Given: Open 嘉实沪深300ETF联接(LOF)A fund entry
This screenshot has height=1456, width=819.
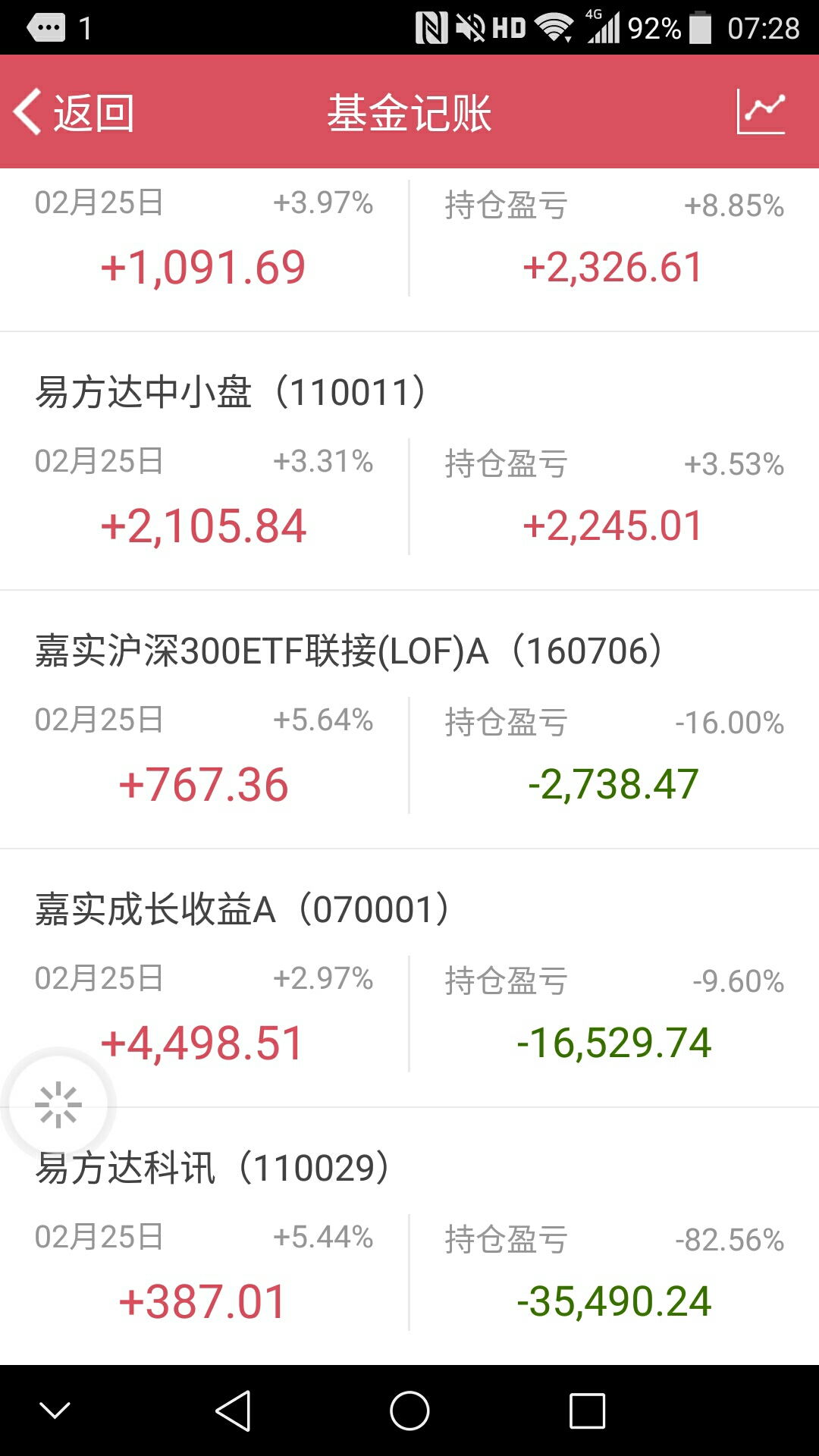Looking at the screenshot, I should coord(409,720).
